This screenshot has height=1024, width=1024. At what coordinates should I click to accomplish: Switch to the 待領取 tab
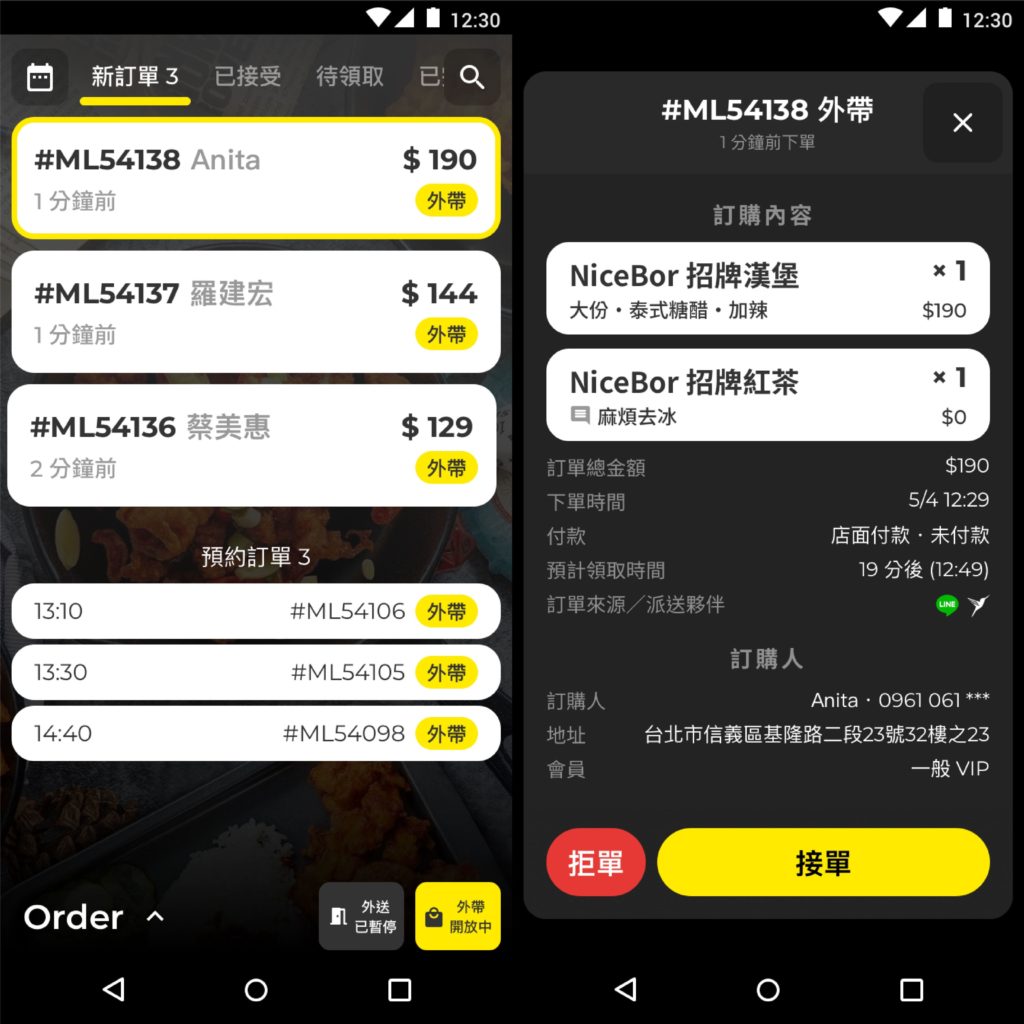coord(350,77)
